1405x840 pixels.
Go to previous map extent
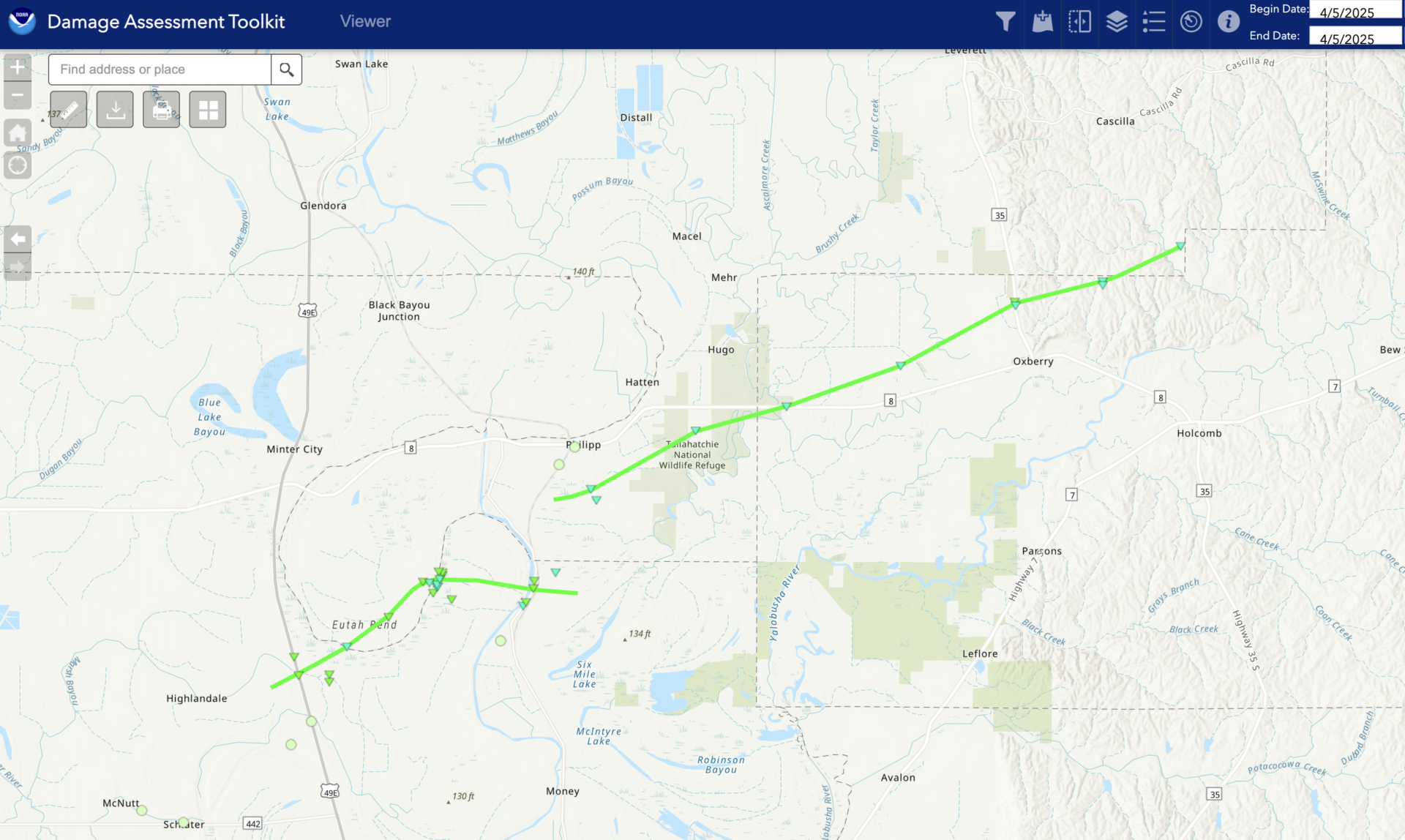(x=18, y=239)
